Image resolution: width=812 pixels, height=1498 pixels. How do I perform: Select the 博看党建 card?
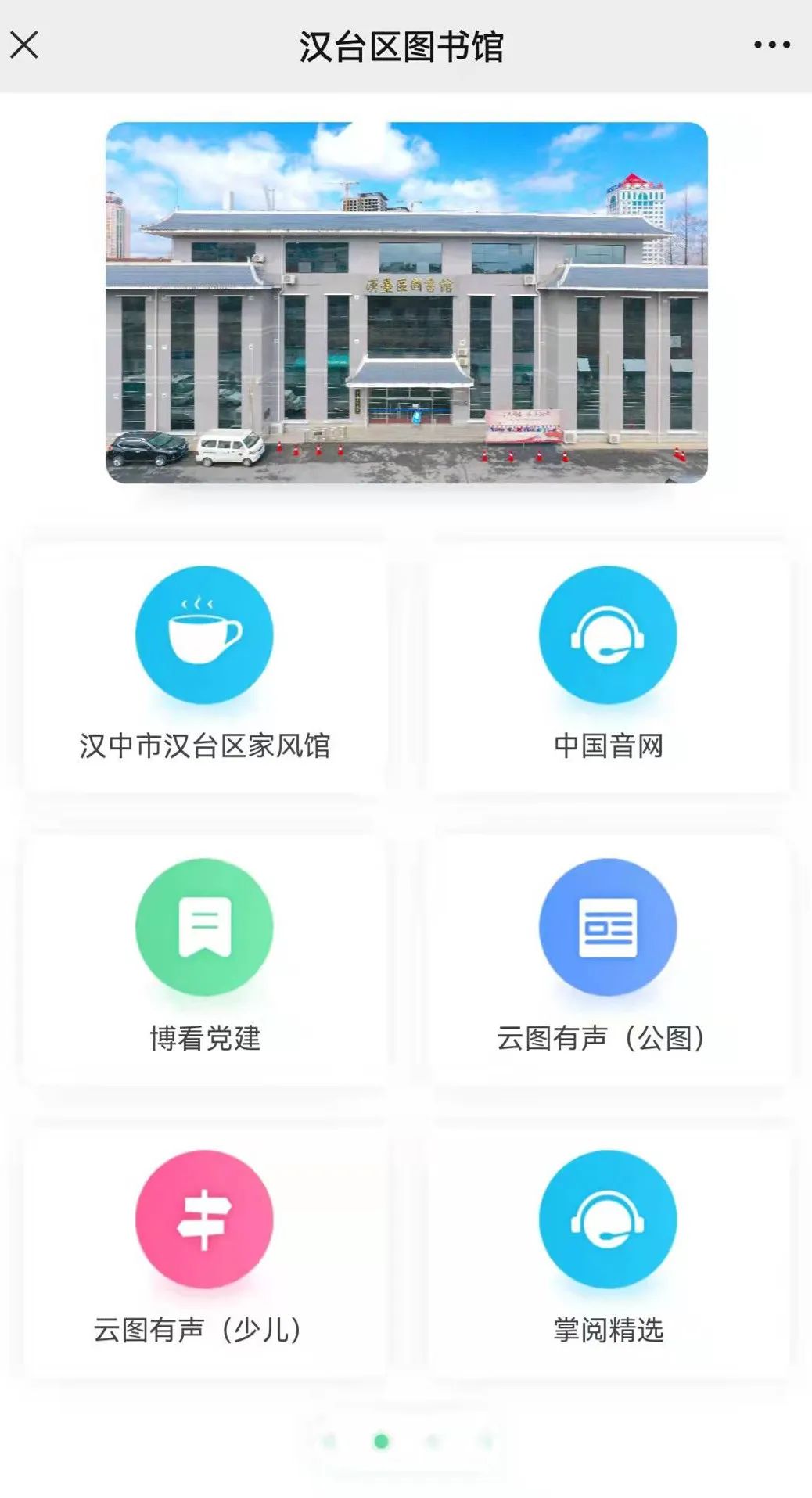pyautogui.click(x=205, y=959)
